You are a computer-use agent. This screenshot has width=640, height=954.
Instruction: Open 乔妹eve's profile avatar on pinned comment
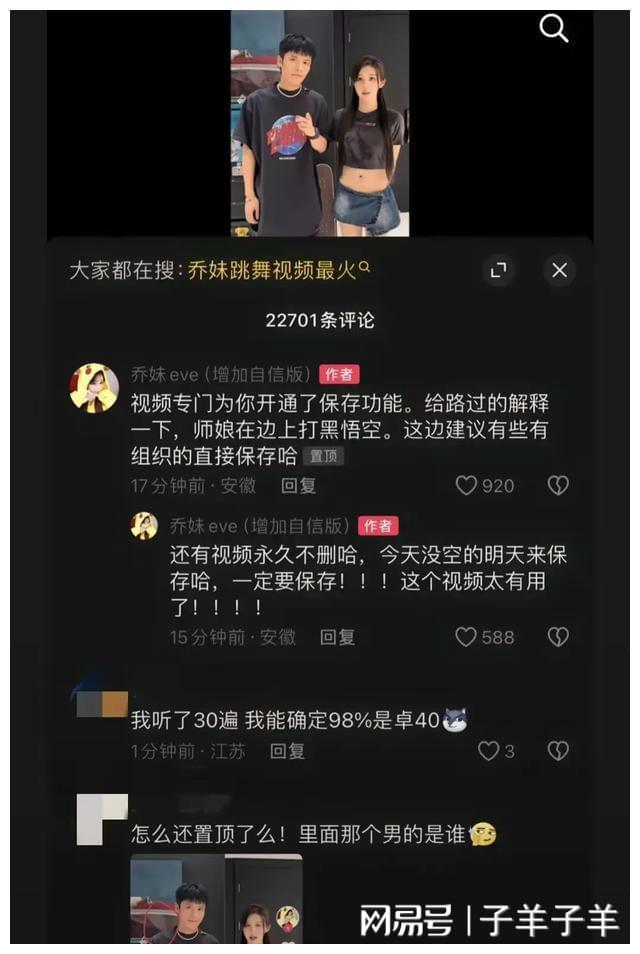(x=94, y=388)
